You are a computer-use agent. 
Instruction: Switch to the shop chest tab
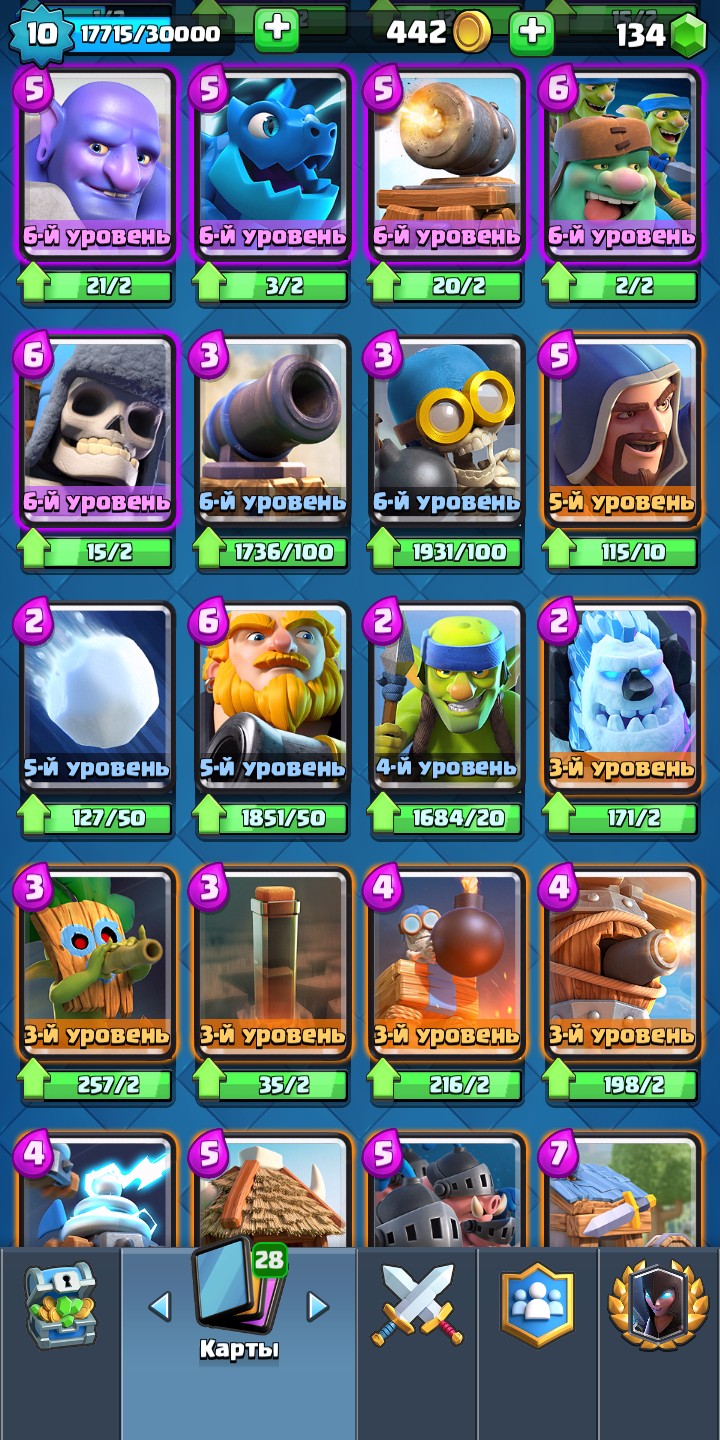pyautogui.click(x=58, y=1305)
